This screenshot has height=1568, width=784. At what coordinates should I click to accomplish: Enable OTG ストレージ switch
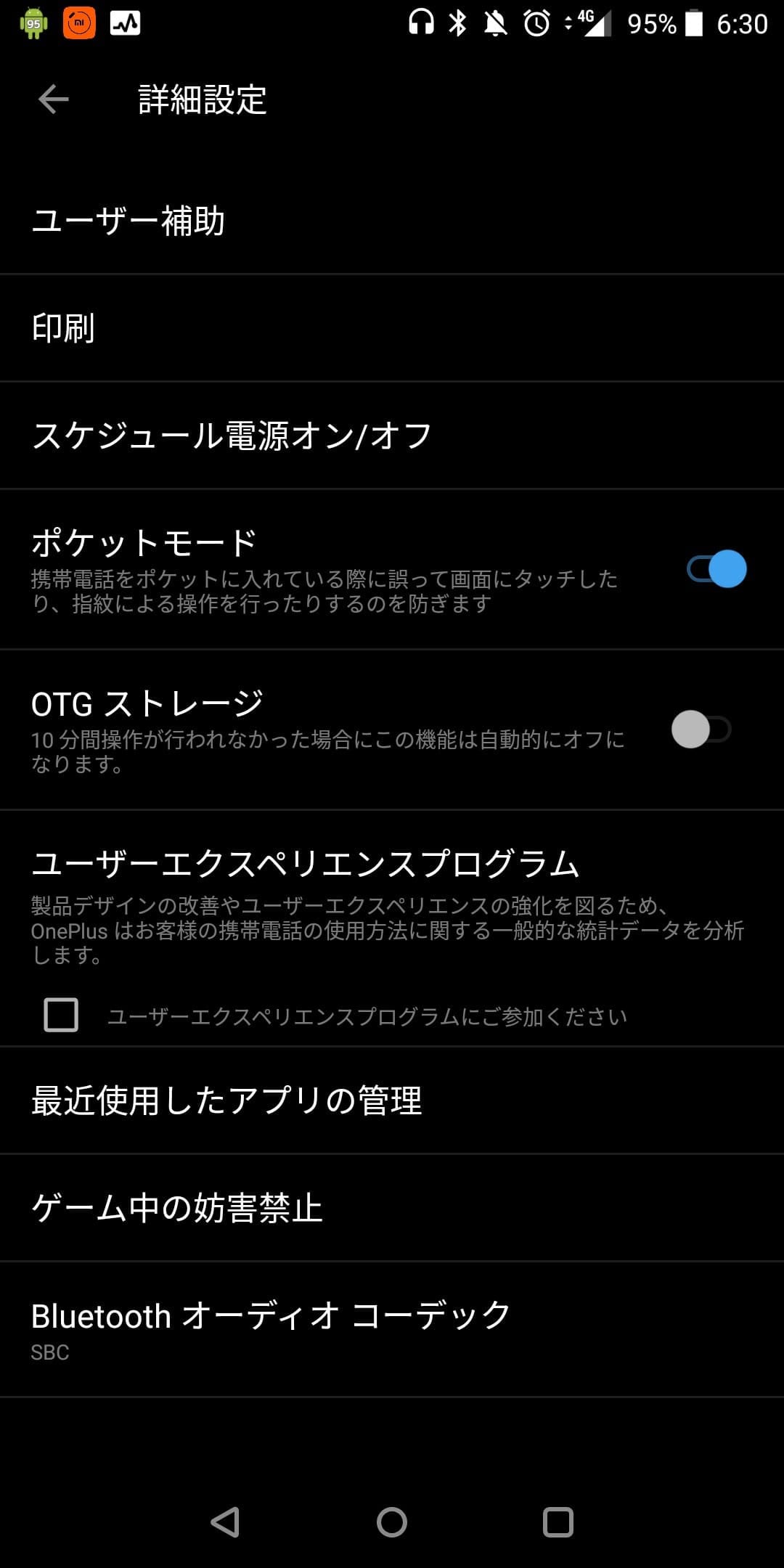pos(701,730)
